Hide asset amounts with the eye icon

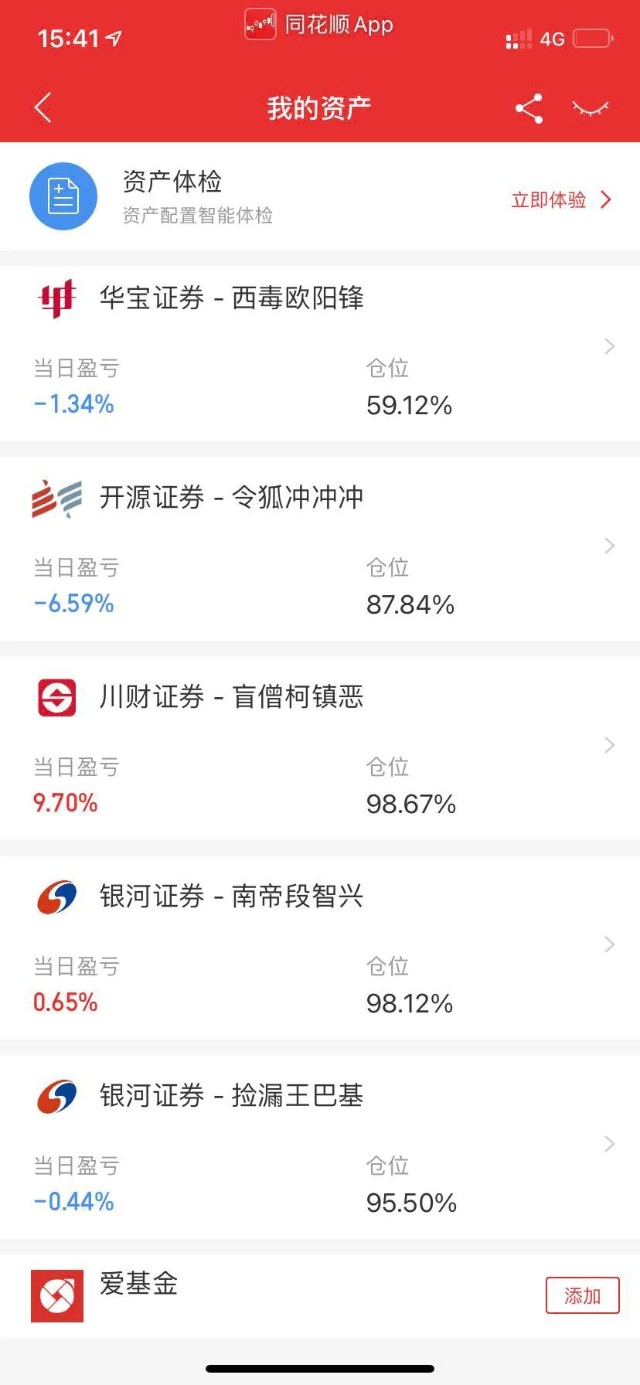pos(590,108)
